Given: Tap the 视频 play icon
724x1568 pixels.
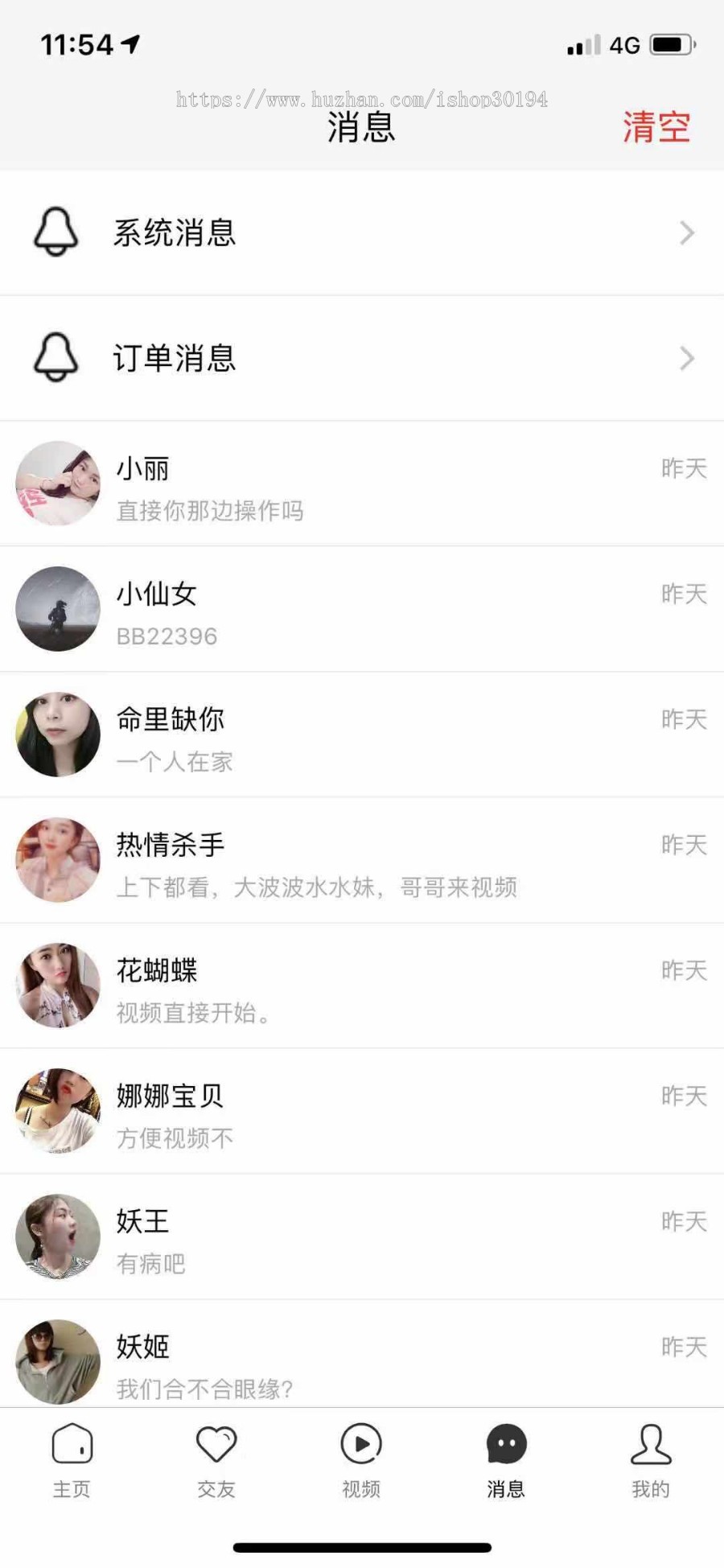Looking at the screenshot, I should 360,1444.
